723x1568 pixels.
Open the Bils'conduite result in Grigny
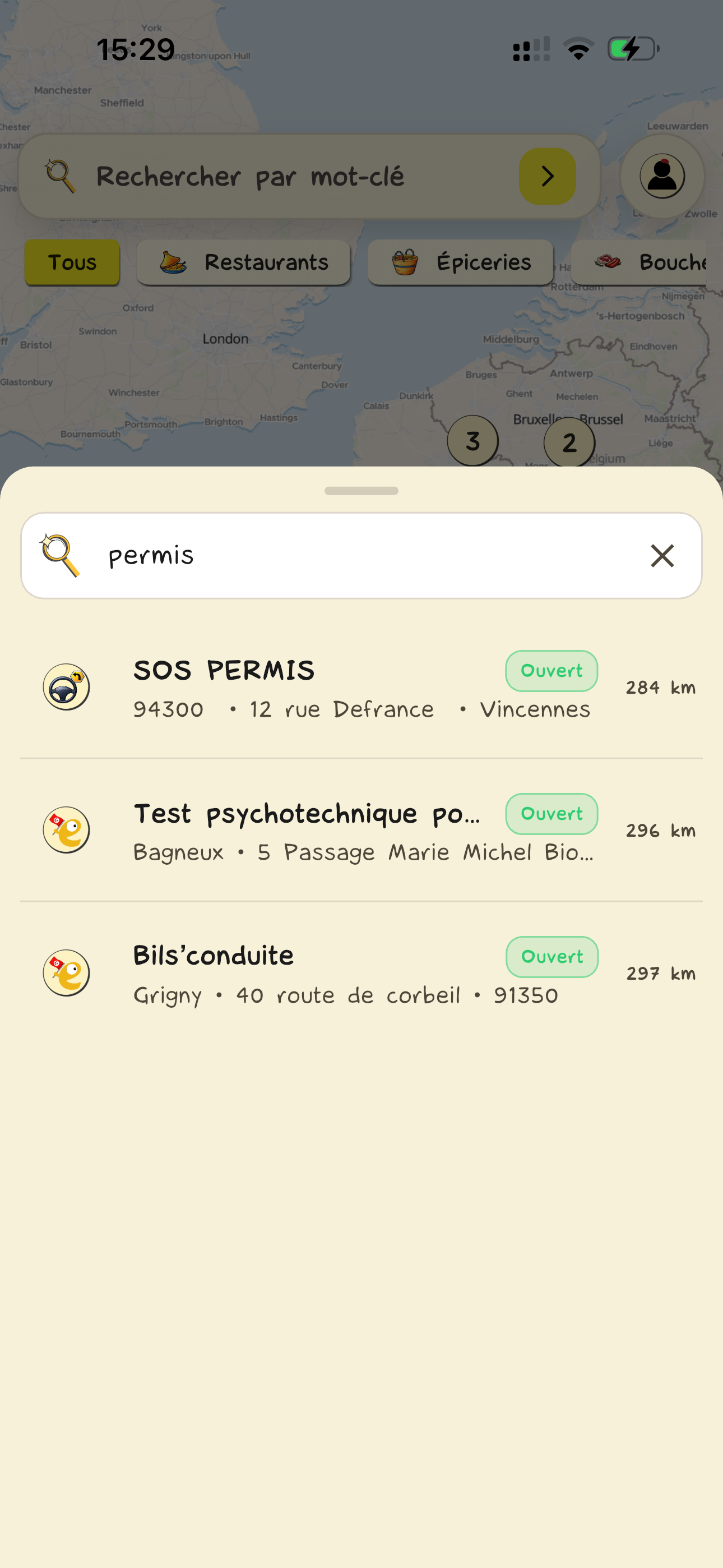click(x=304, y=972)
